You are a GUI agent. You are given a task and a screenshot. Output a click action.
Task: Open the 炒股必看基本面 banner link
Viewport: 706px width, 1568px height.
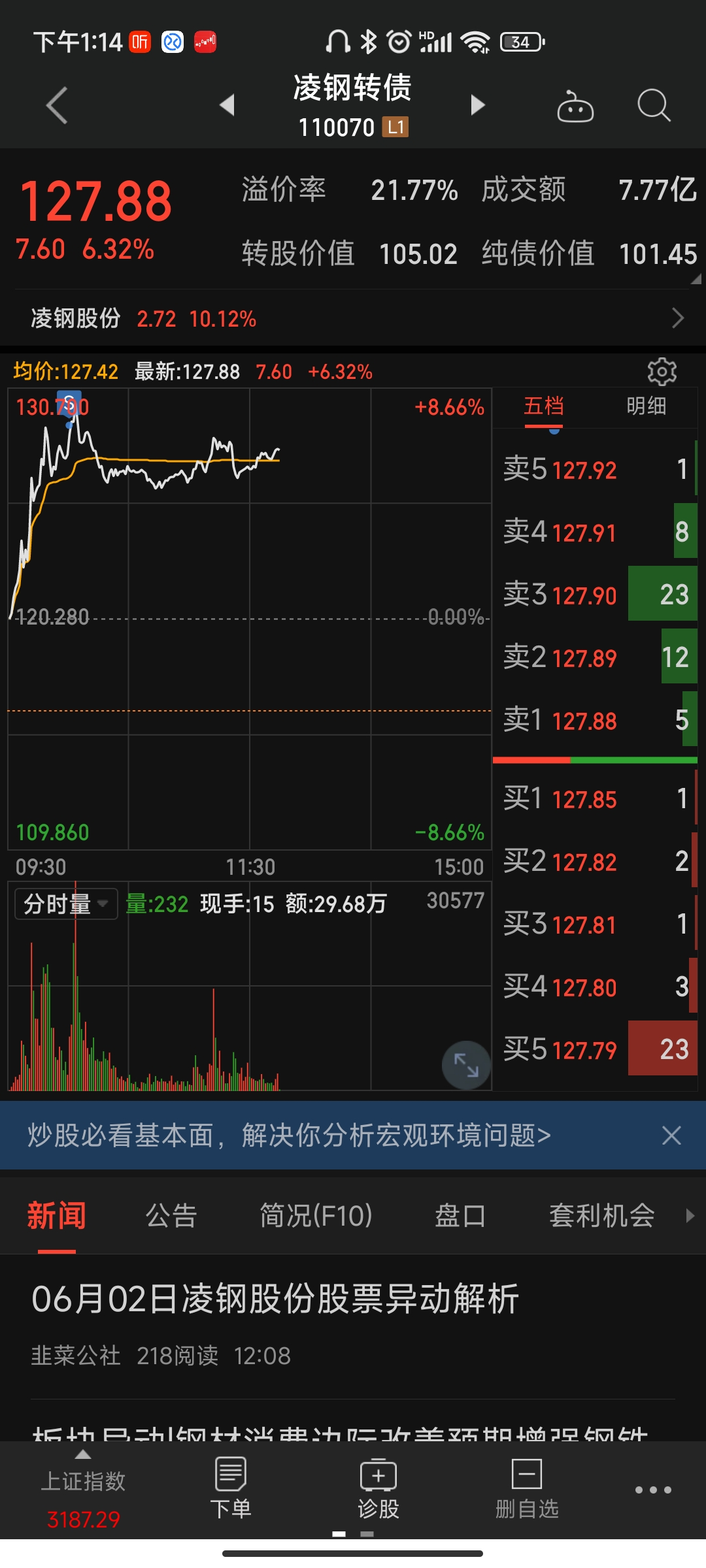tap(289, 1135)
